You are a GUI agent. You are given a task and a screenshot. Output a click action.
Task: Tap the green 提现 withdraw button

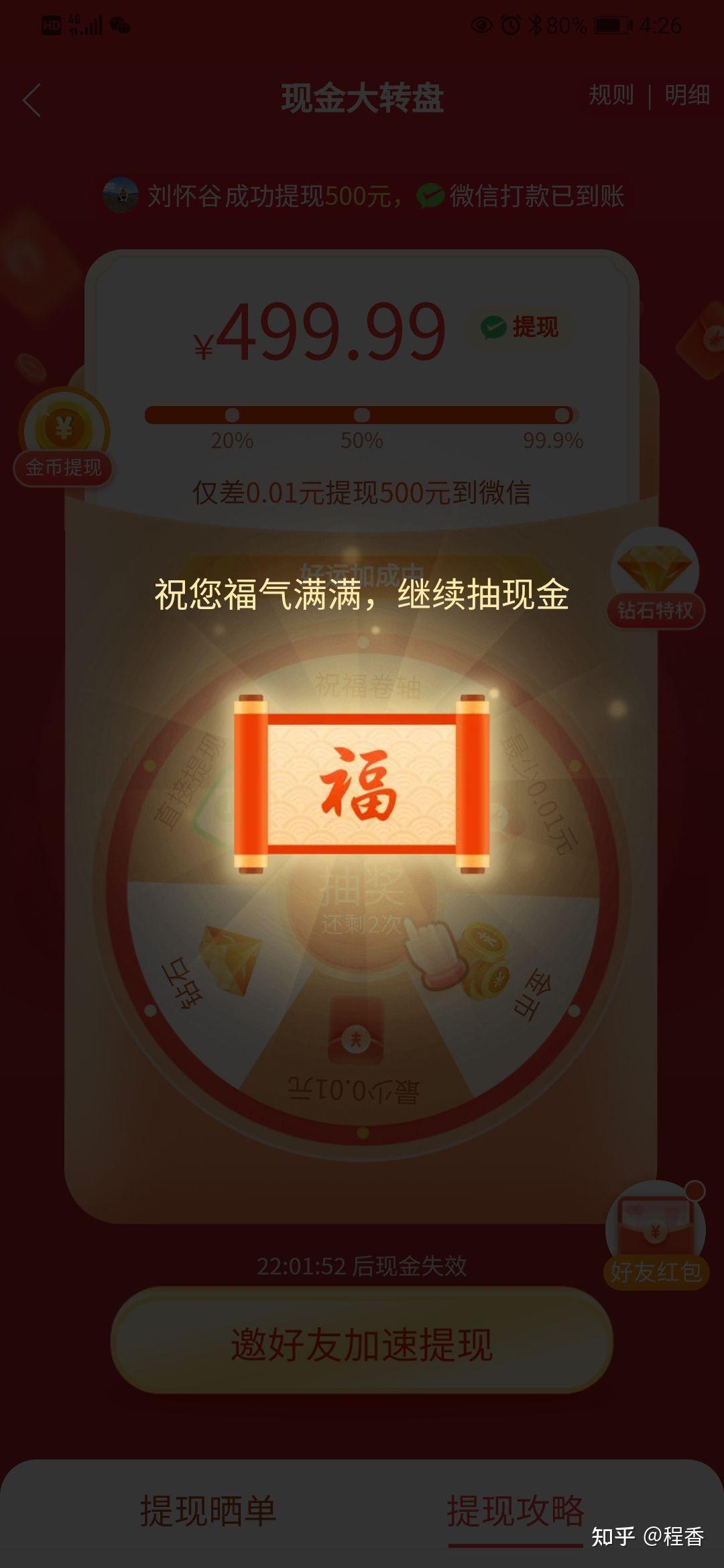[x=521, y=328]
